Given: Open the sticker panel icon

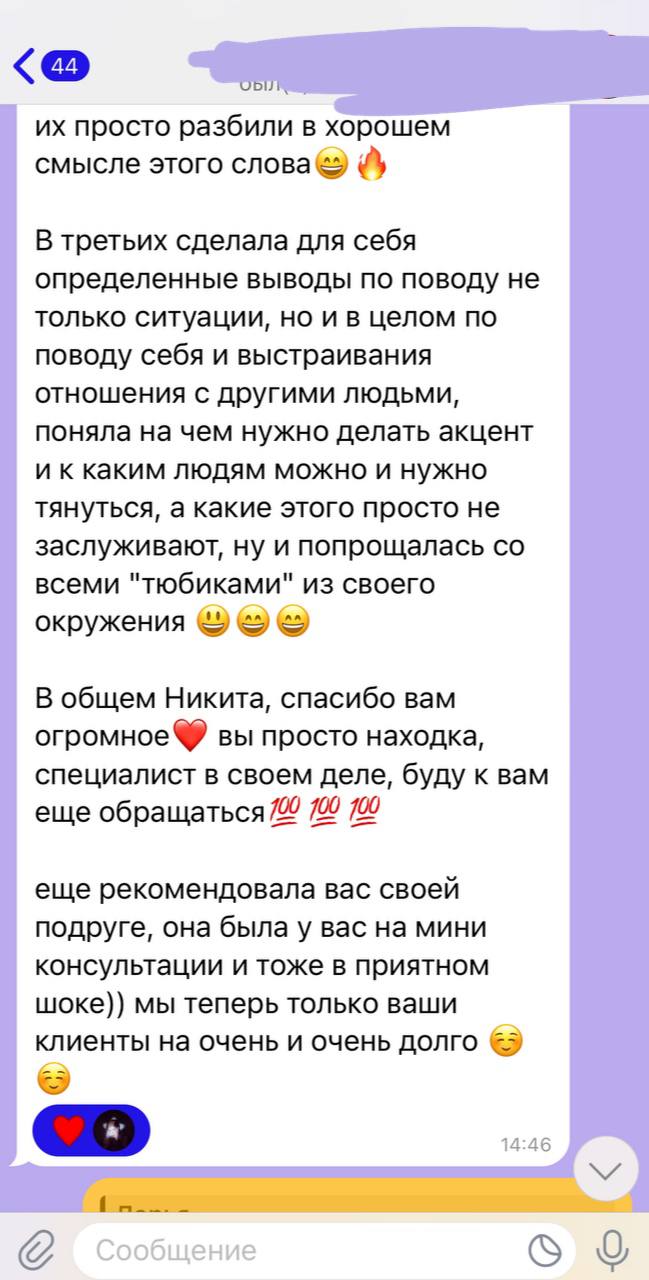Looking at the screenshot, I should pyautogui.click(x=547, y=1250).
